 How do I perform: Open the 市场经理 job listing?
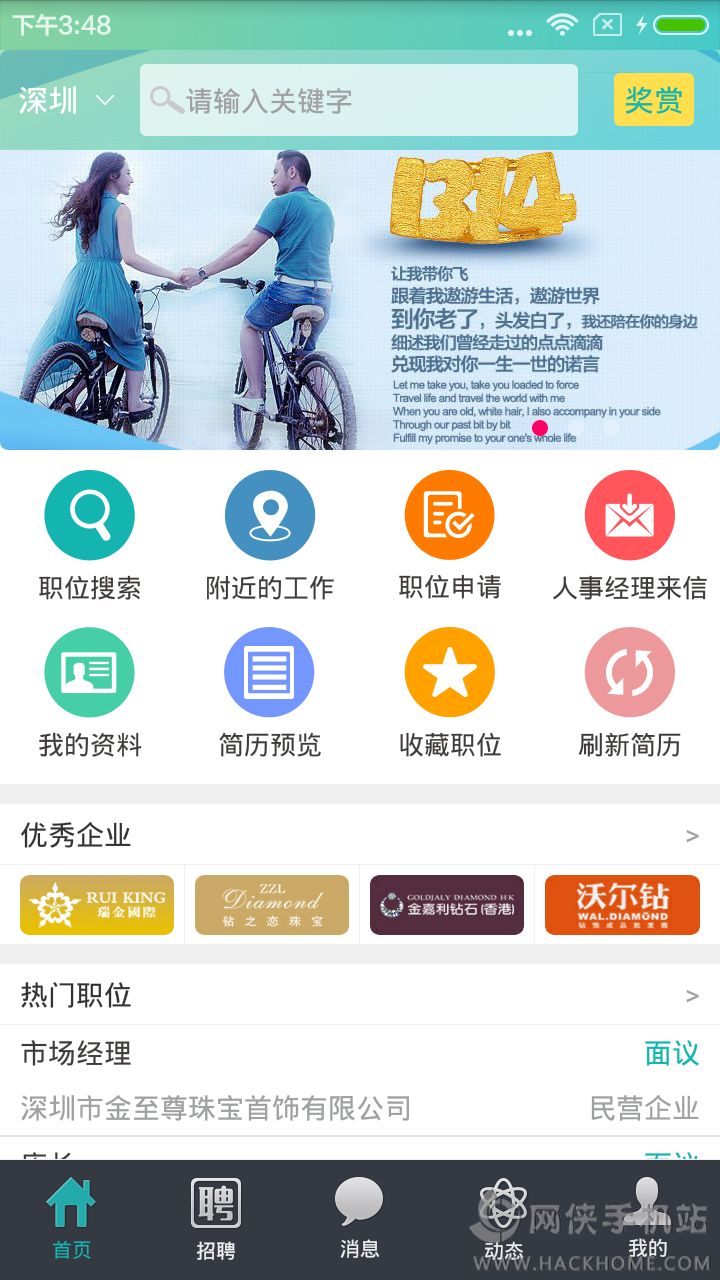(360, 1080)
